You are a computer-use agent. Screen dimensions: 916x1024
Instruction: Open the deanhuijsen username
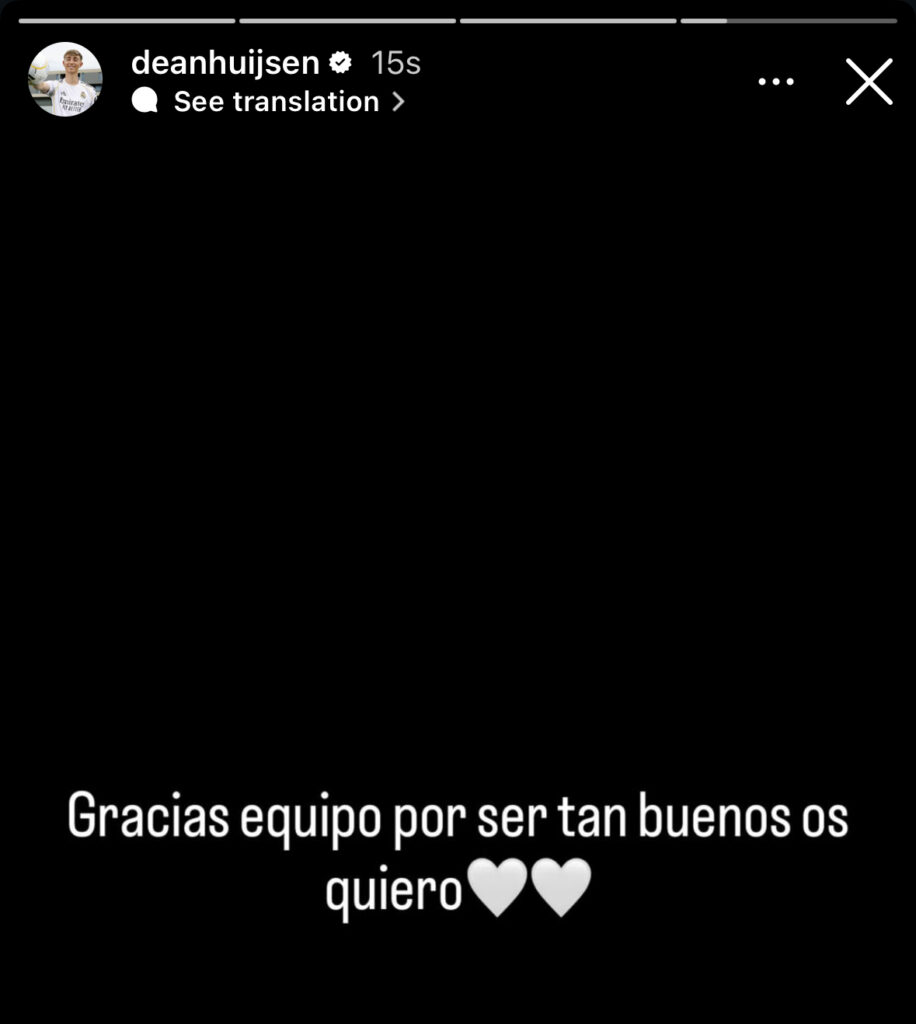[225, 63]
